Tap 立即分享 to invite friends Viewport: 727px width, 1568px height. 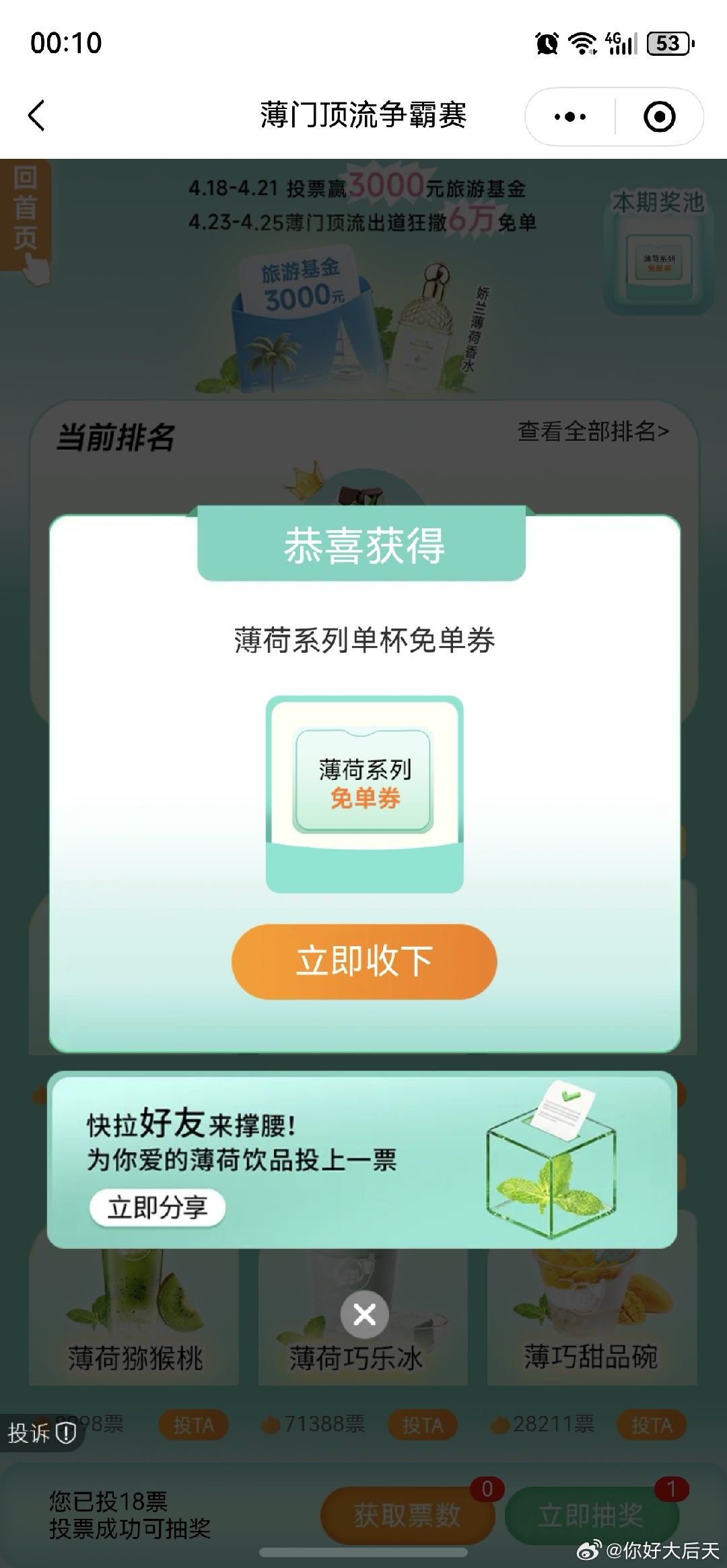click(x=158, y=1208)
